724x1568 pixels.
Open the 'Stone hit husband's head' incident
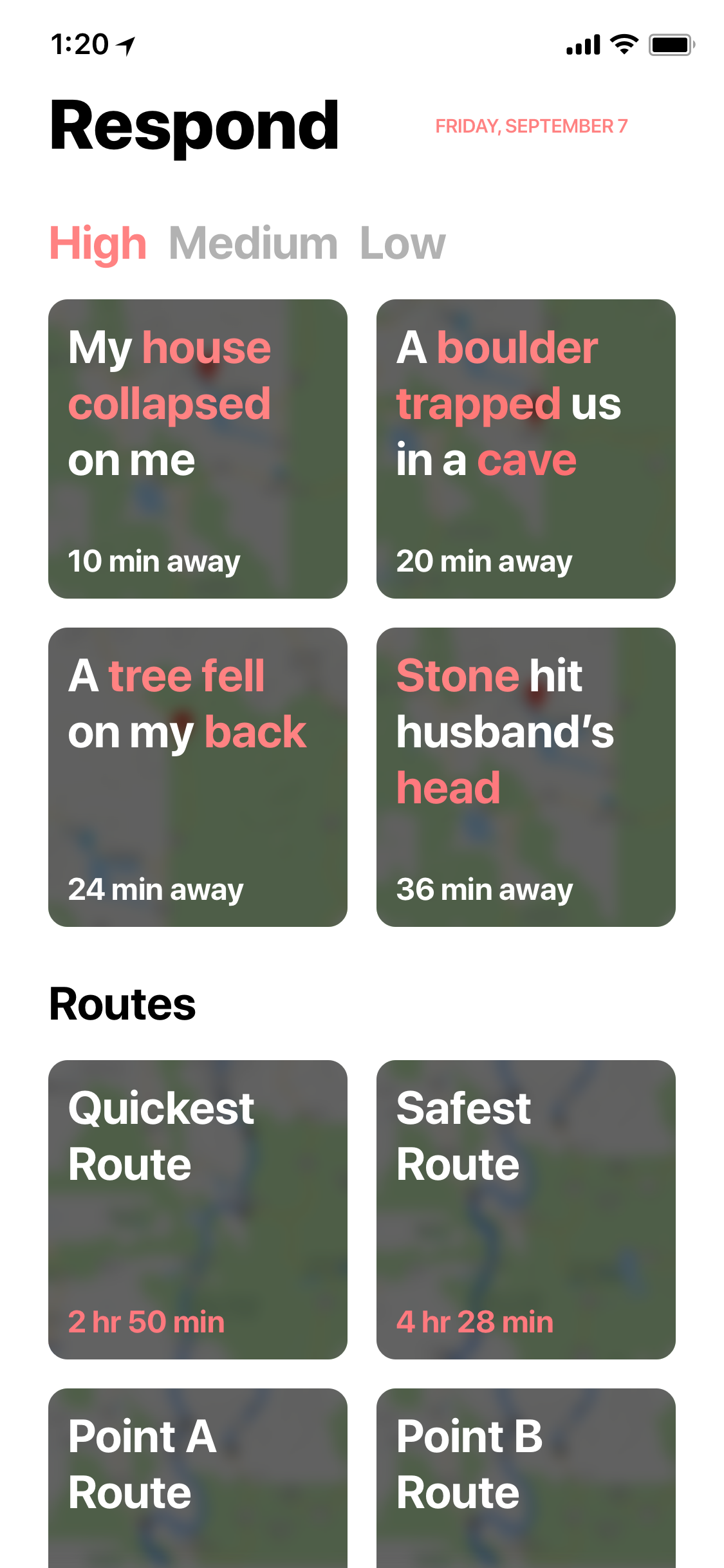point(526,777)
